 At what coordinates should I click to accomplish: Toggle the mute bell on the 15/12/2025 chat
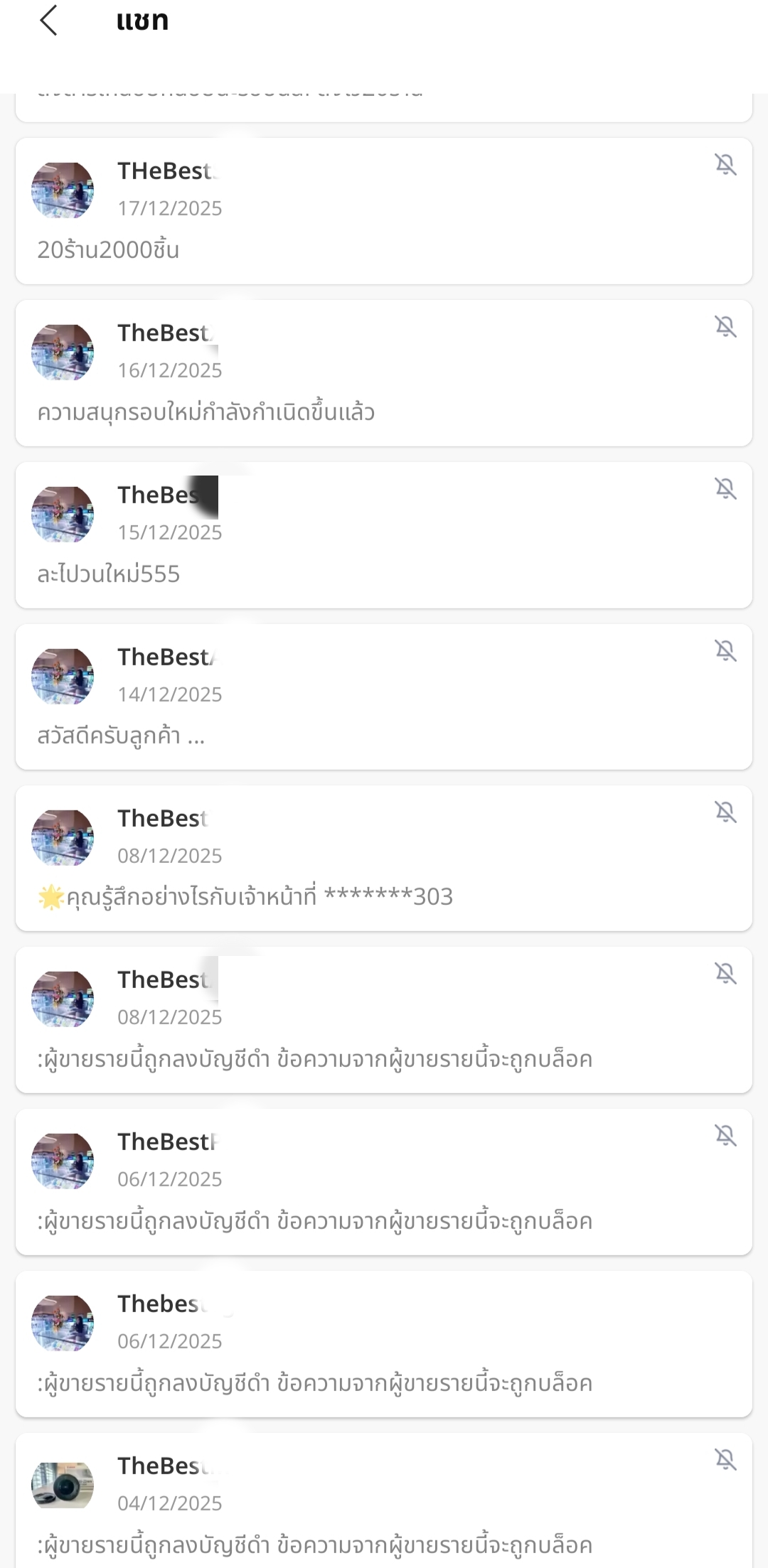(x=725, y=489)
